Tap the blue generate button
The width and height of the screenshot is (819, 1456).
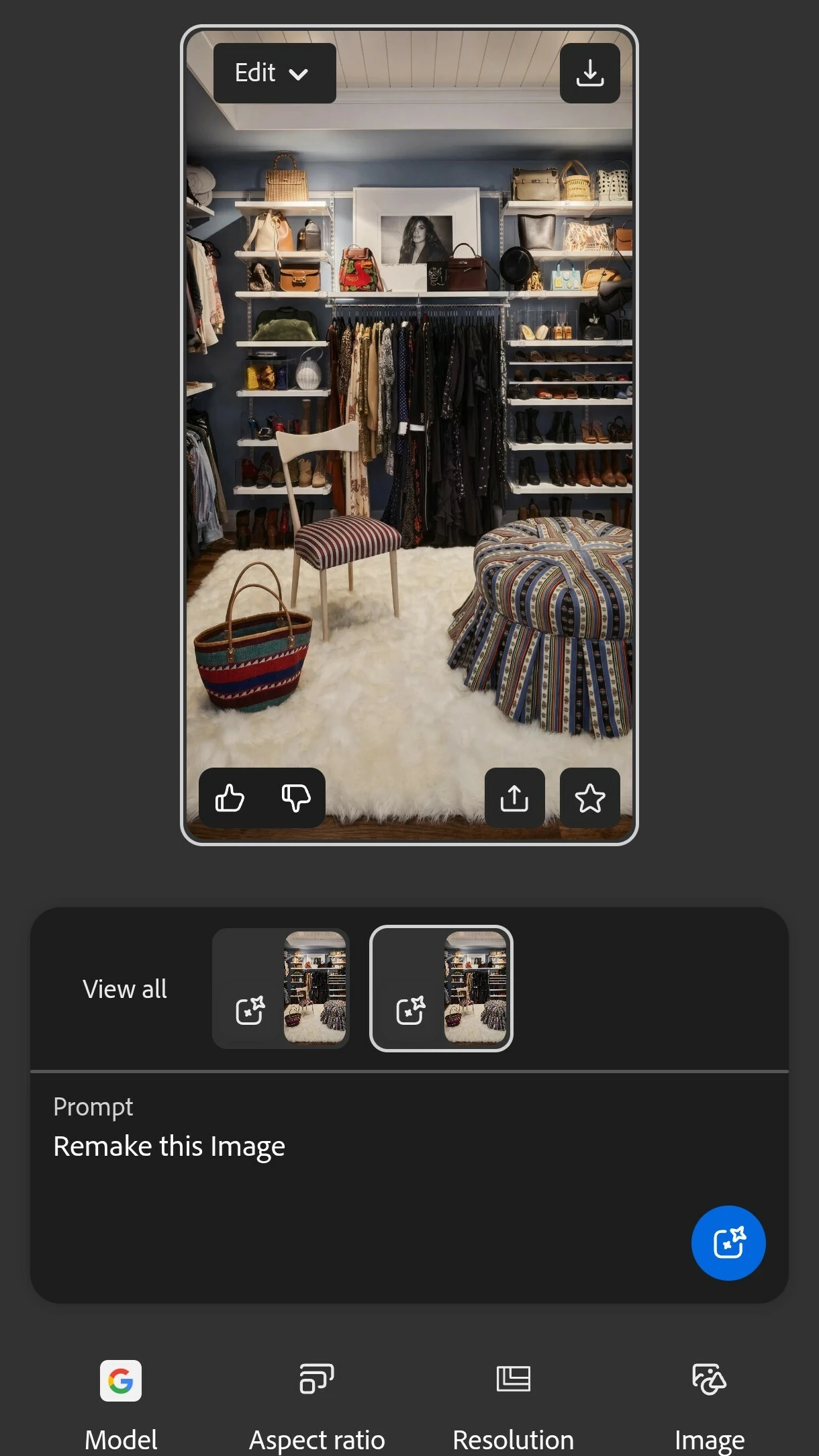tap(728, 1243)
